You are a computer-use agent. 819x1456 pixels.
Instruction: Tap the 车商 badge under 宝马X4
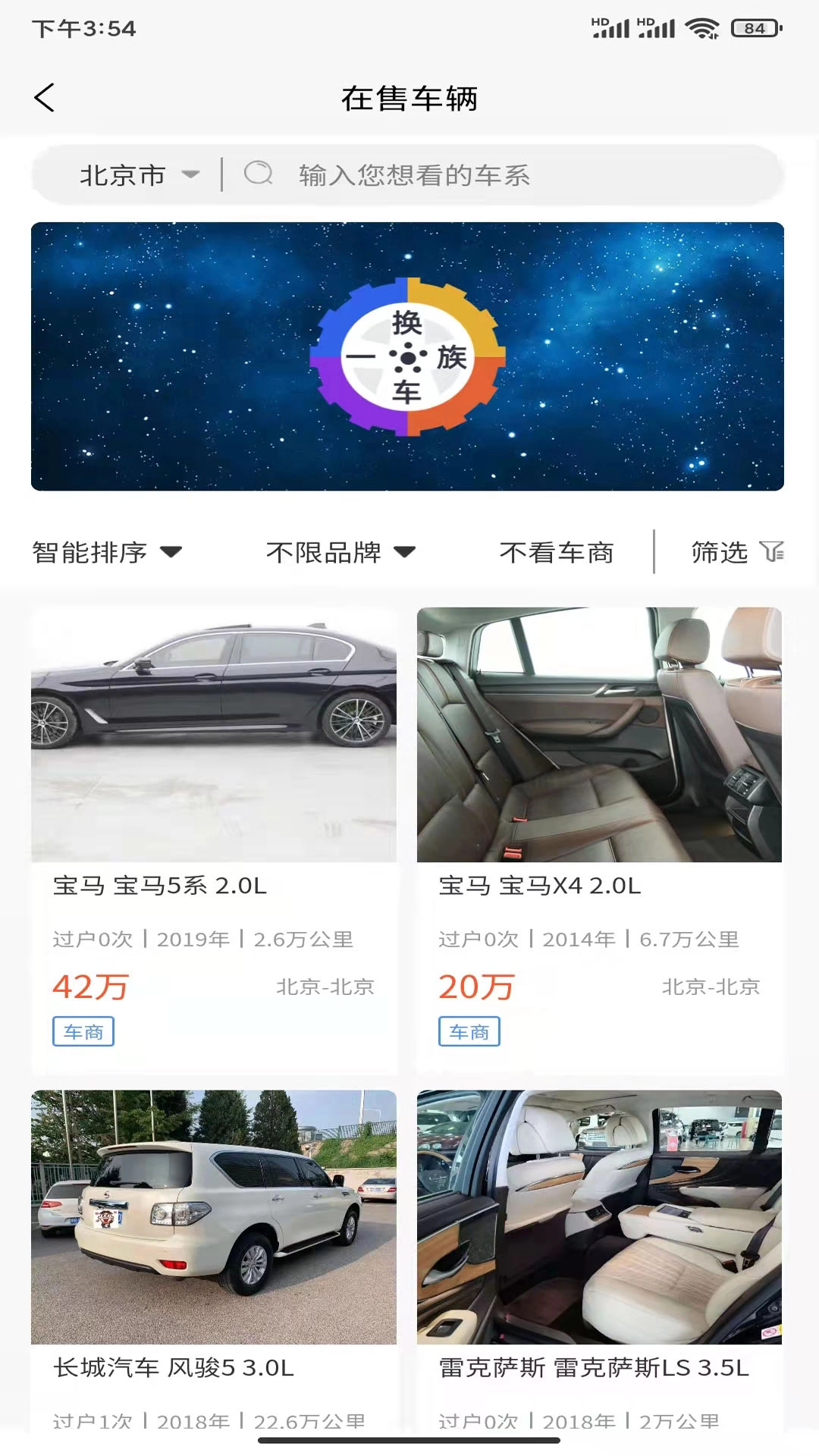tap(469, 1031)
